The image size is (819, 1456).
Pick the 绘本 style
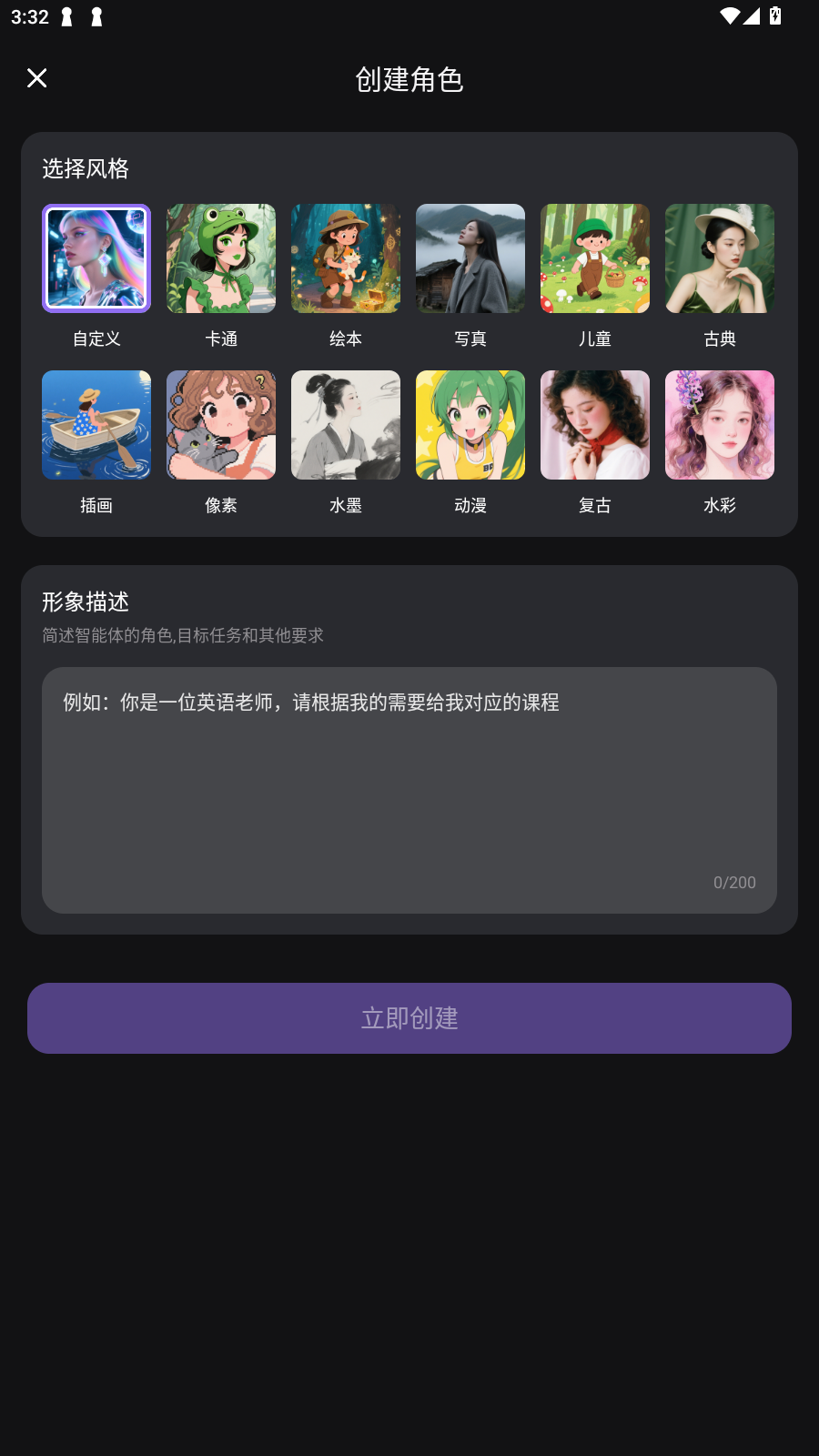tap(346, 258)
